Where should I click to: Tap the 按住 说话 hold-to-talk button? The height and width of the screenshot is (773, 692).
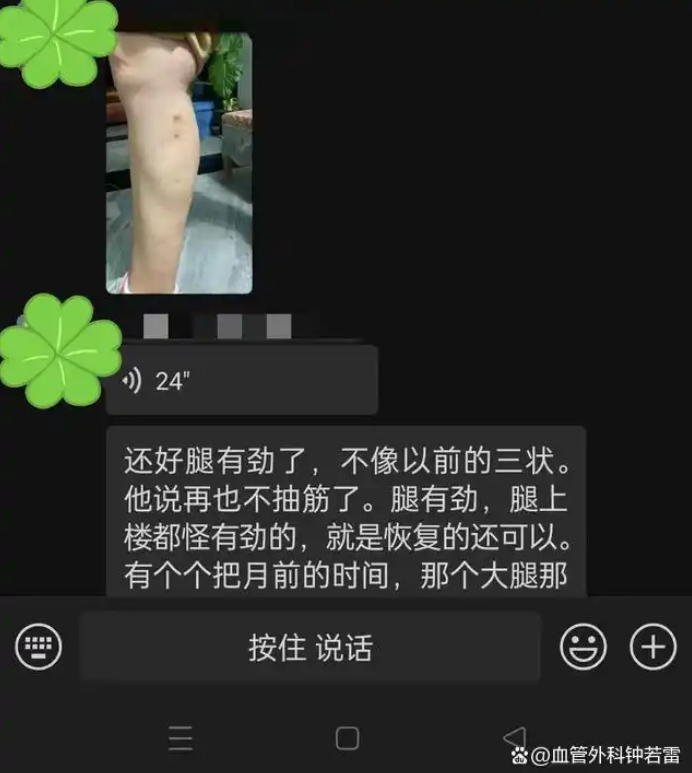(310, 647)
